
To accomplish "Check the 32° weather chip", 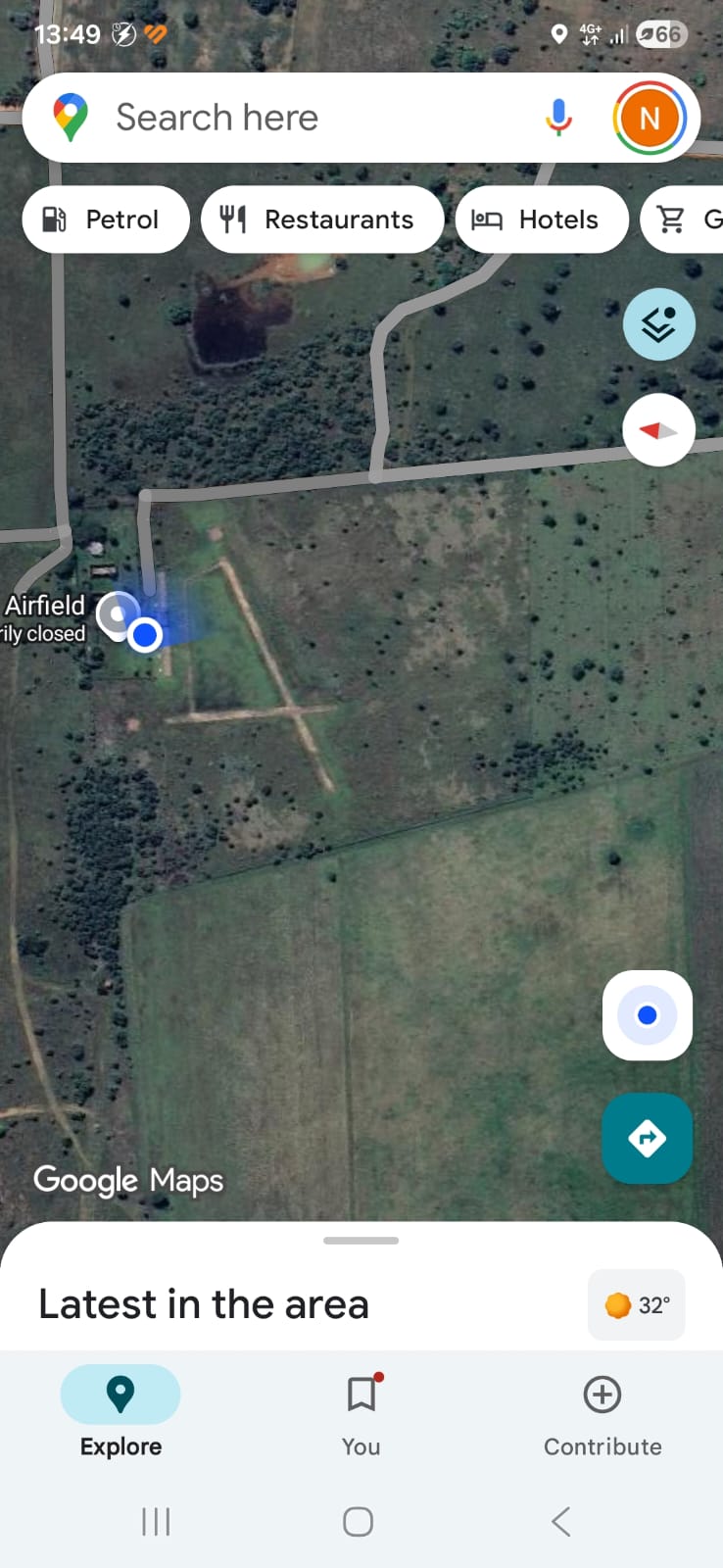I will pyautogui.click(x=637, y=1305).
